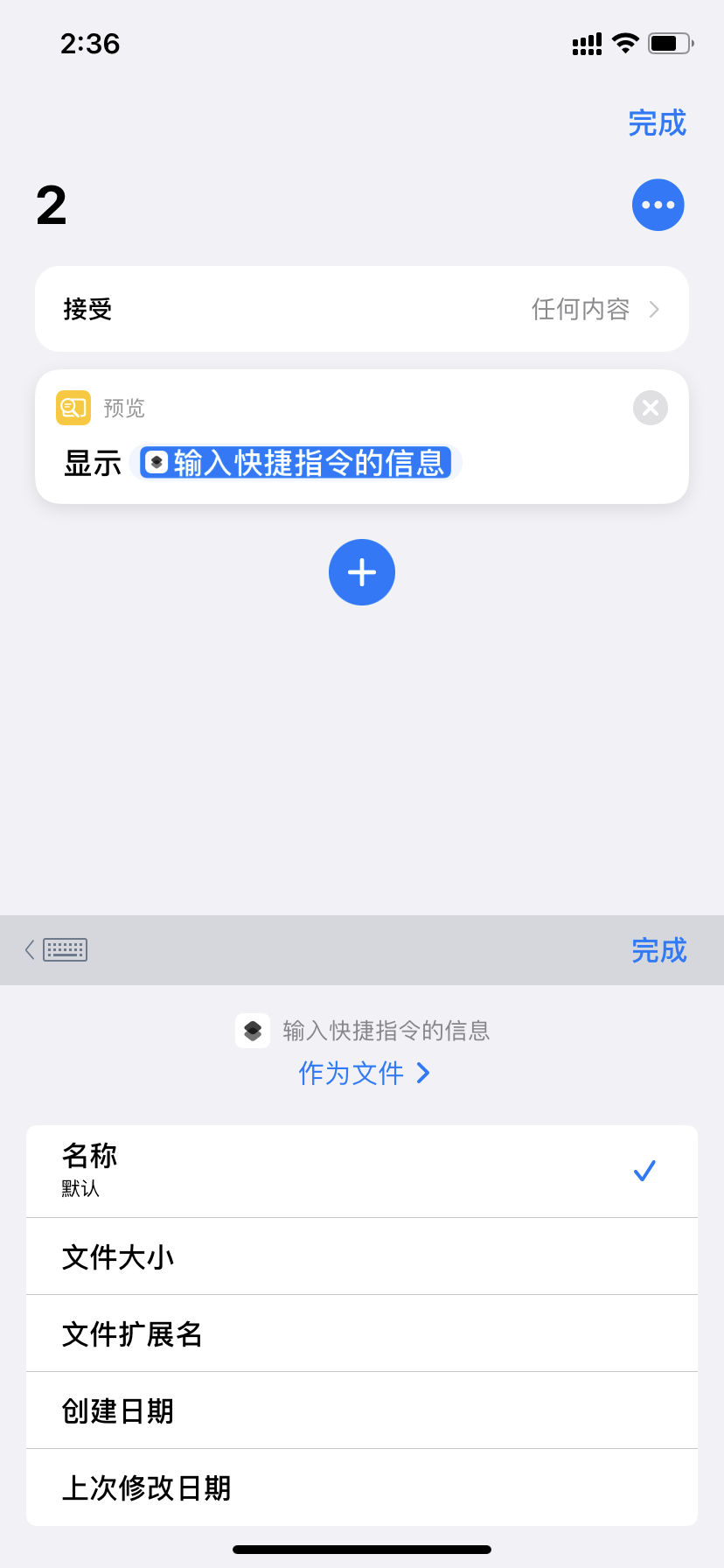Tap 完成 in the variable toolbar
This screenshot has width=724, height=1568.
coord(658,950)
